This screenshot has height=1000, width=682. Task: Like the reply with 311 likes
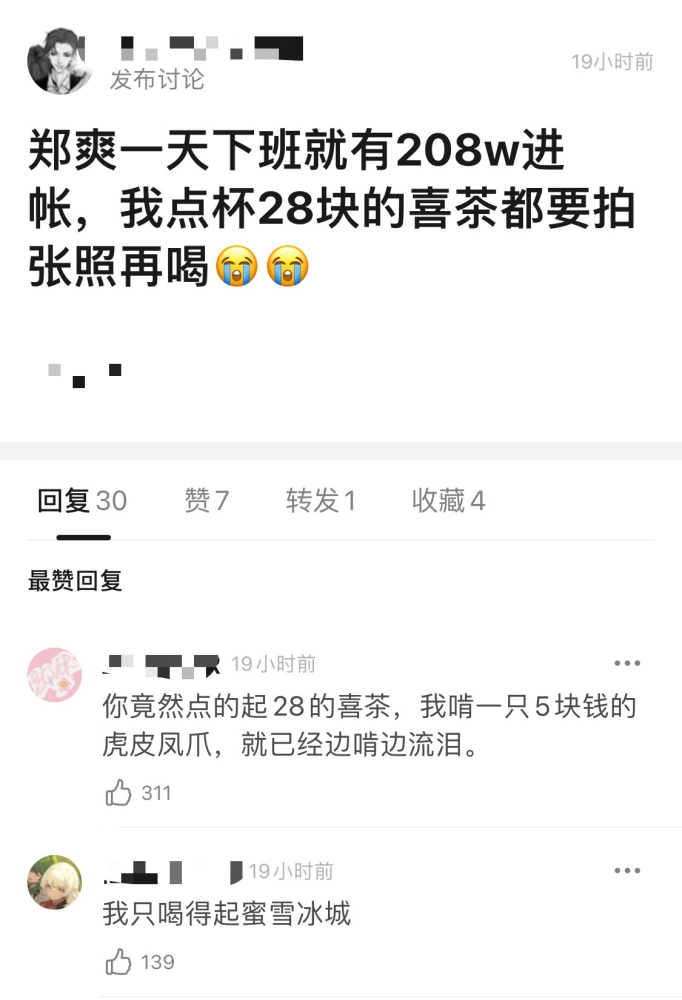tap(119, 794)
